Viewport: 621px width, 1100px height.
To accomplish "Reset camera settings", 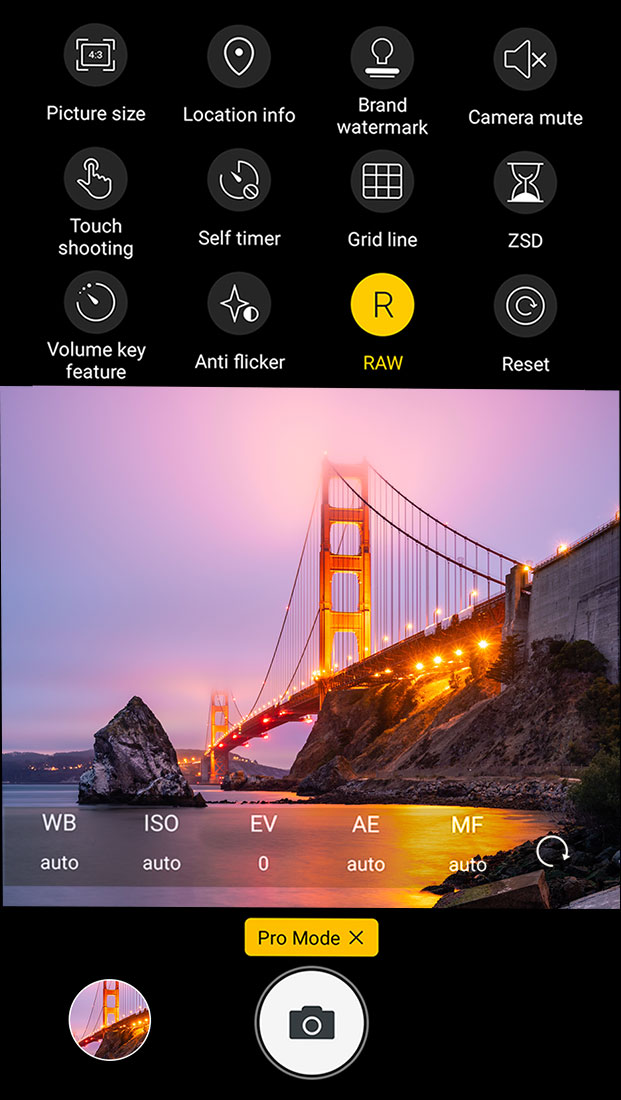I will [x=525, y=305].
